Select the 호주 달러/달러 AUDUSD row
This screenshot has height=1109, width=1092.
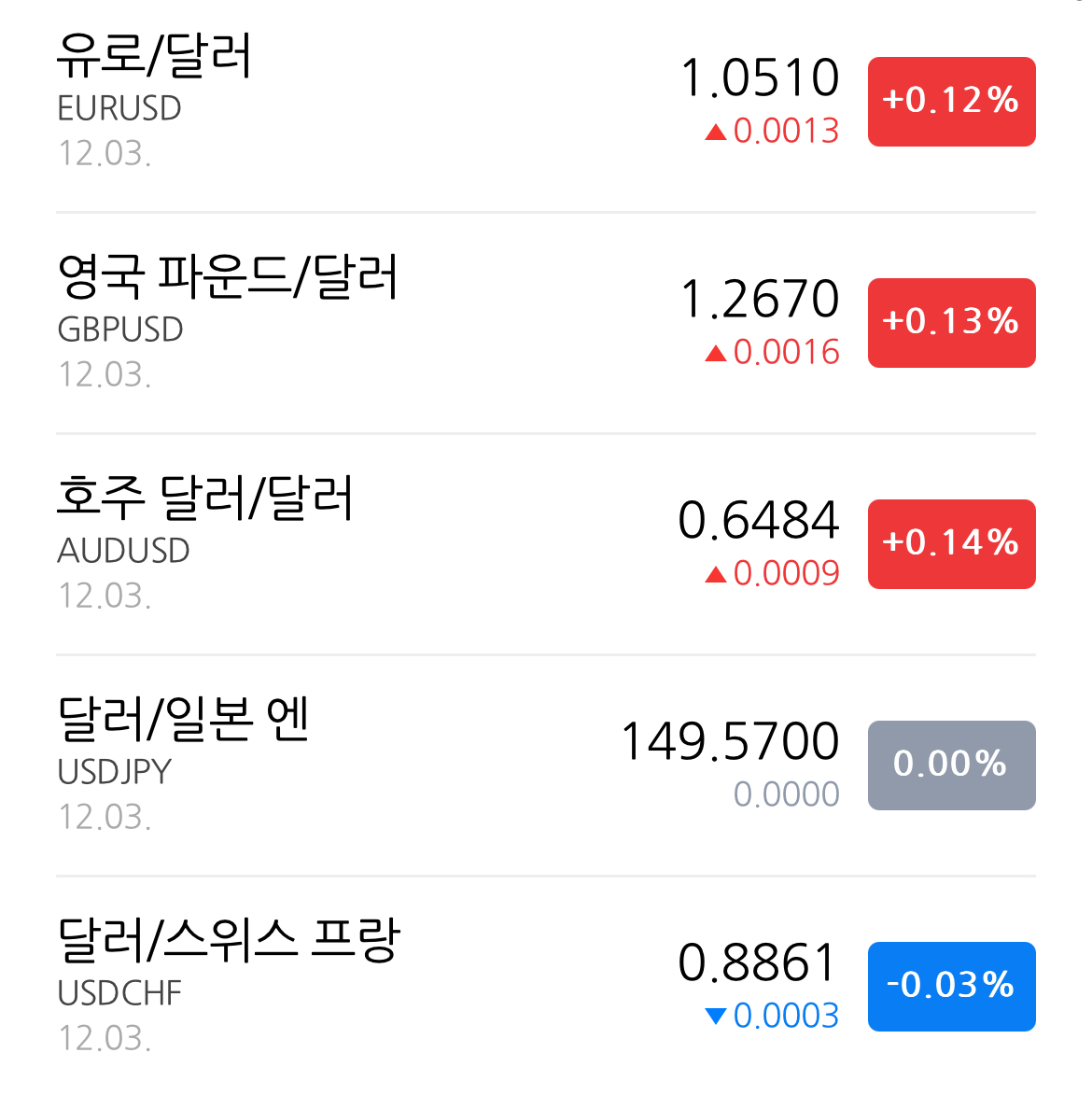pyautogui.click(x=546, y=544)
